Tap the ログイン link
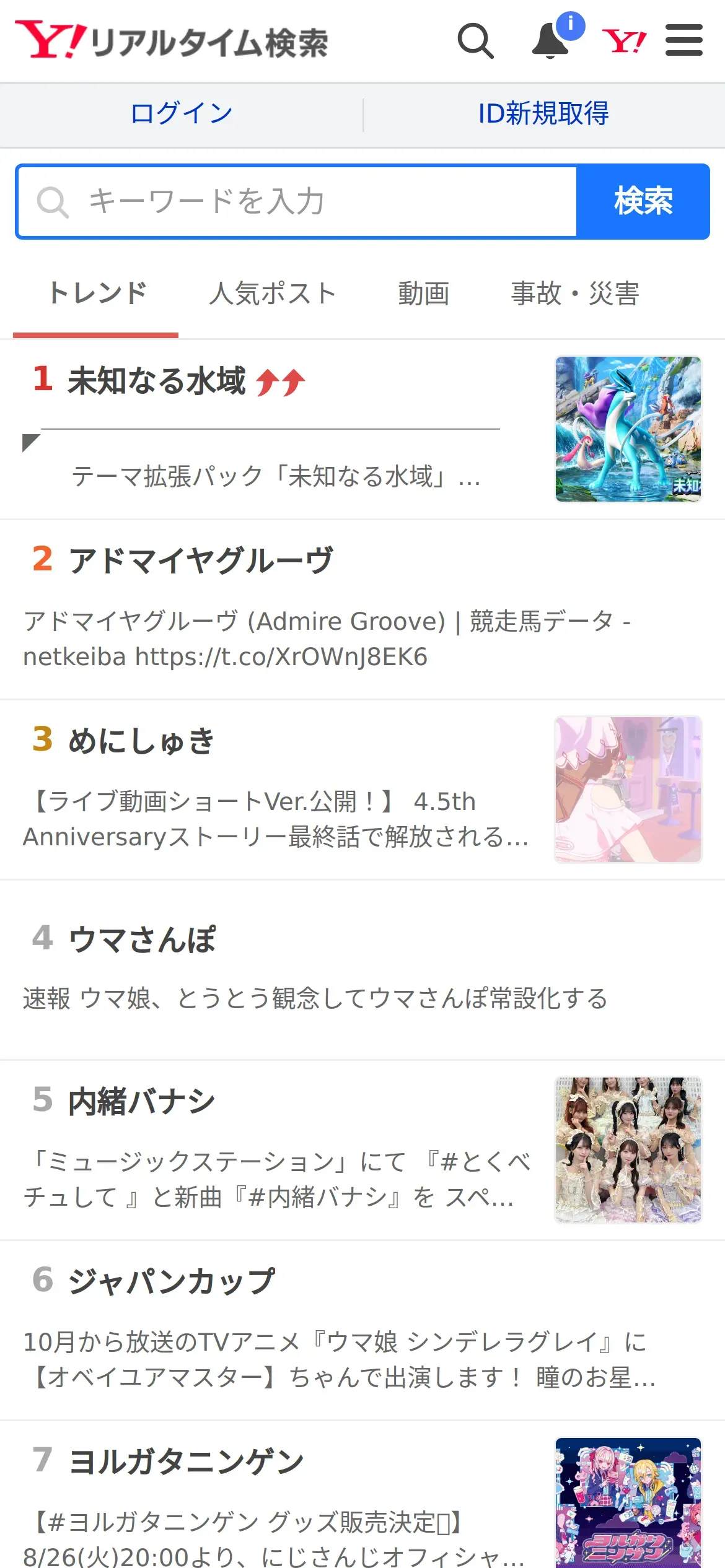This screenshot has height=1568, width=725. click(x=182, y=114)
